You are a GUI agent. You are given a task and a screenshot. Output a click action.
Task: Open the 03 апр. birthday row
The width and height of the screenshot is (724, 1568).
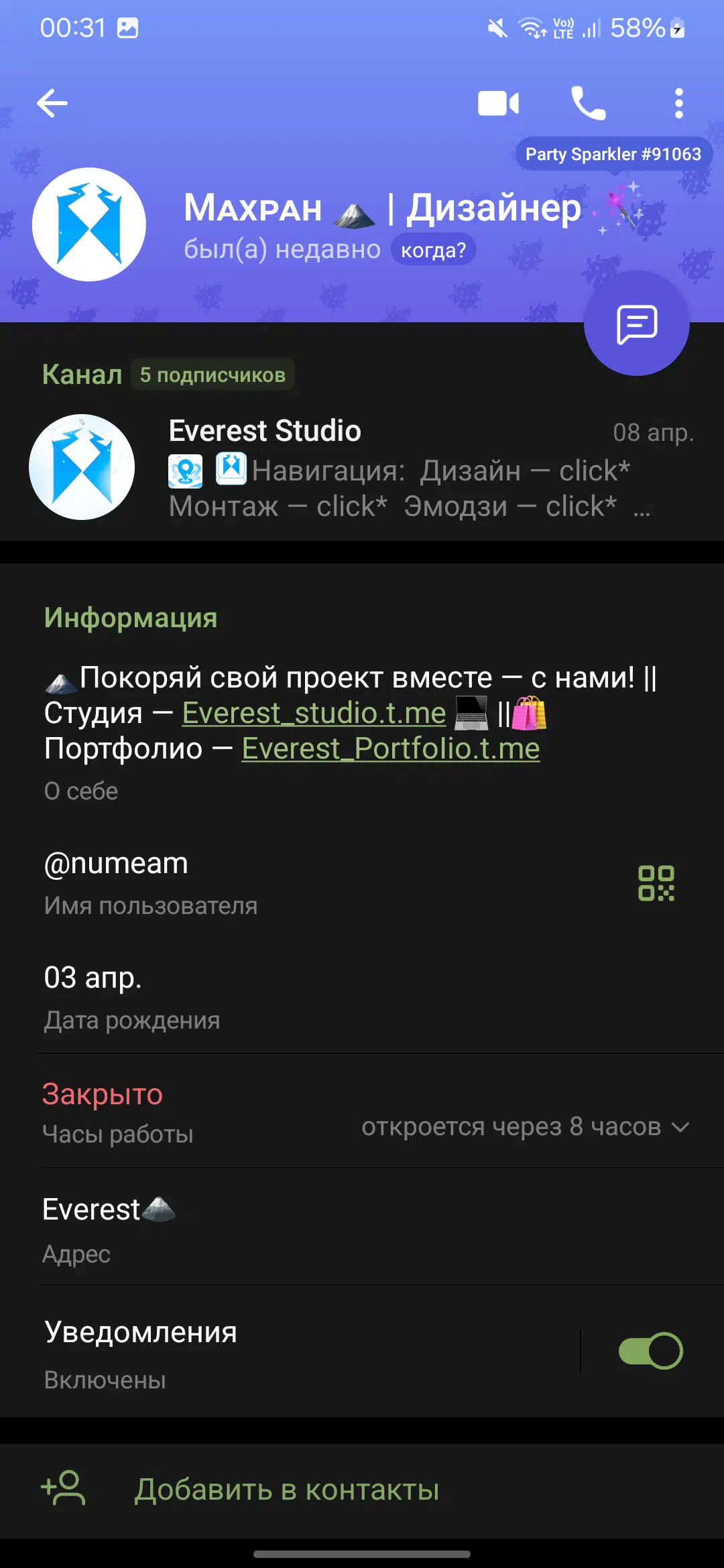[362, 997]
